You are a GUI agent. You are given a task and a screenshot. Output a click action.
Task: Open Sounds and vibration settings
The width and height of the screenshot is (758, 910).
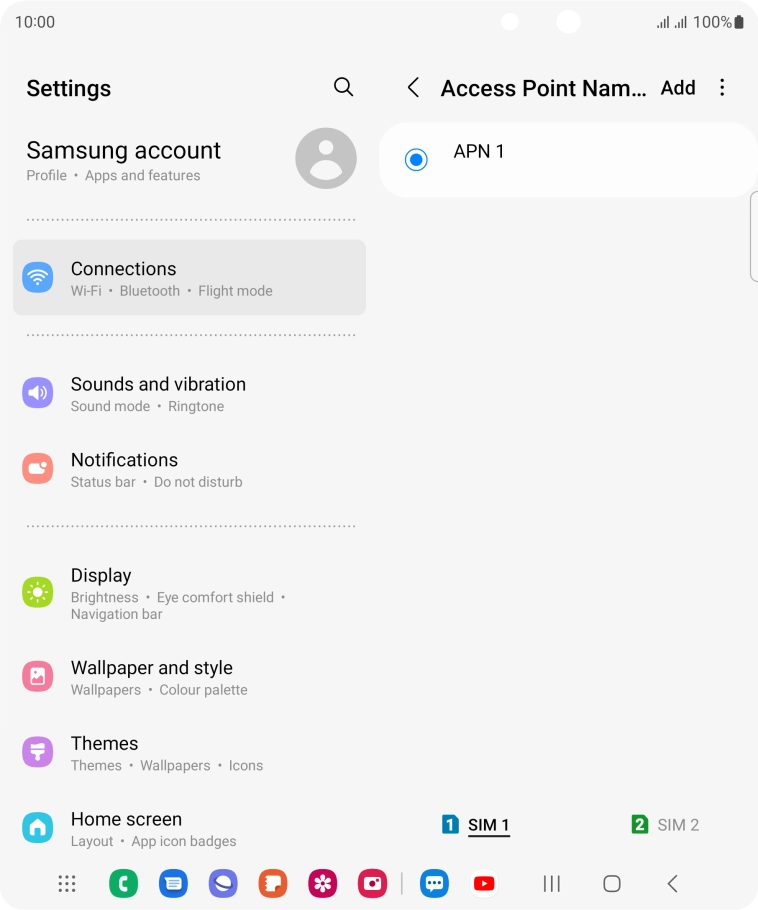point(190,394)
